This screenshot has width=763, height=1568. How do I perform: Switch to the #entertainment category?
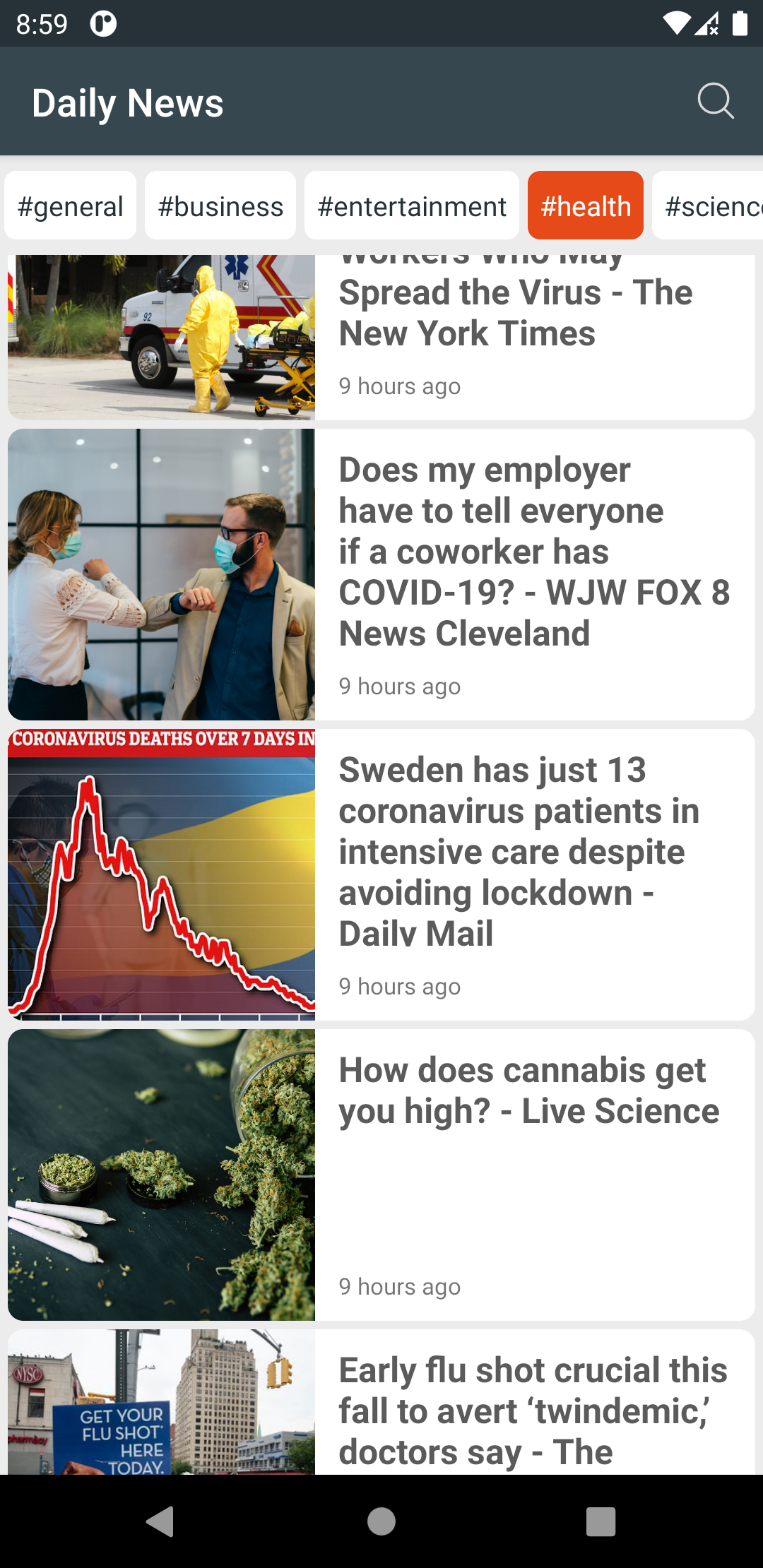point(412,206)
